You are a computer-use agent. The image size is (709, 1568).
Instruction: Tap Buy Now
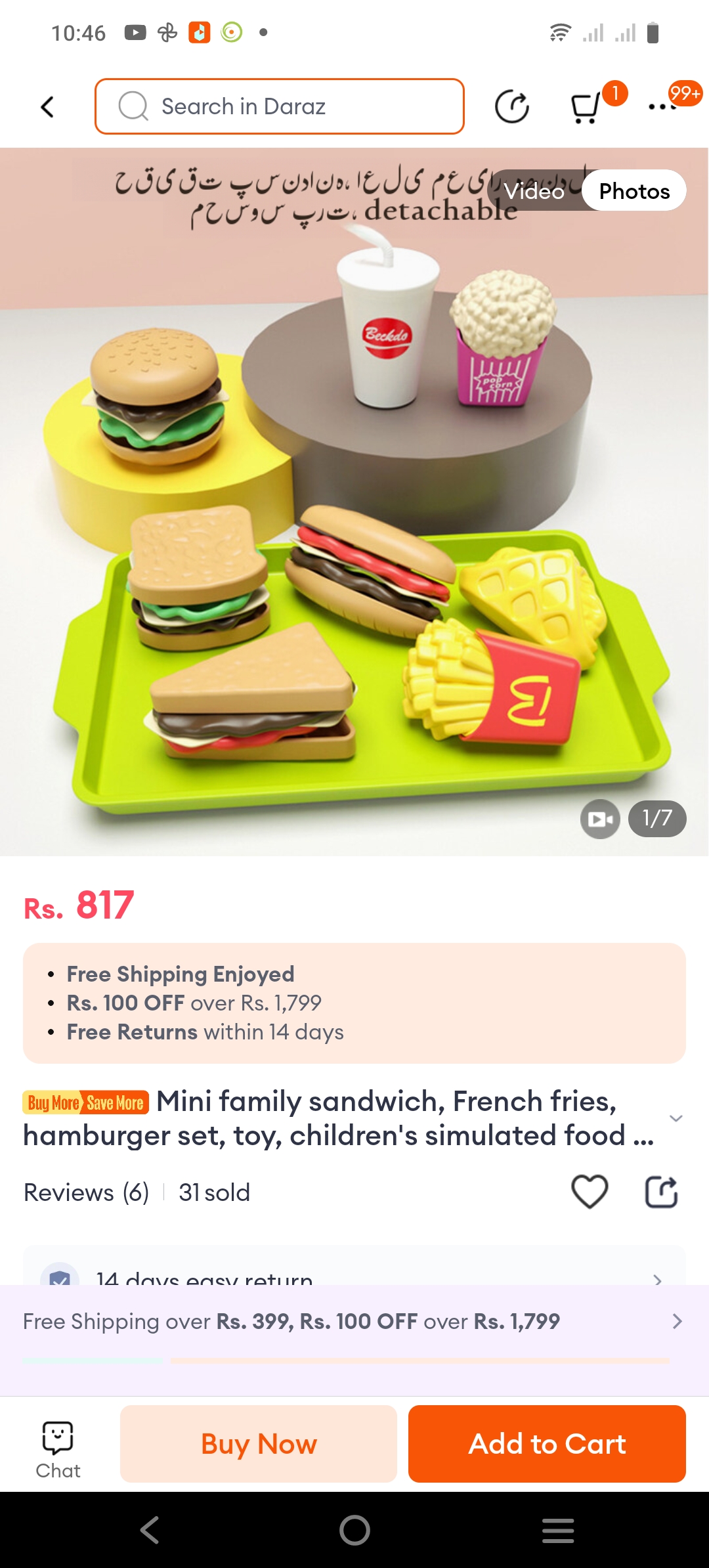coord(259,1444)
